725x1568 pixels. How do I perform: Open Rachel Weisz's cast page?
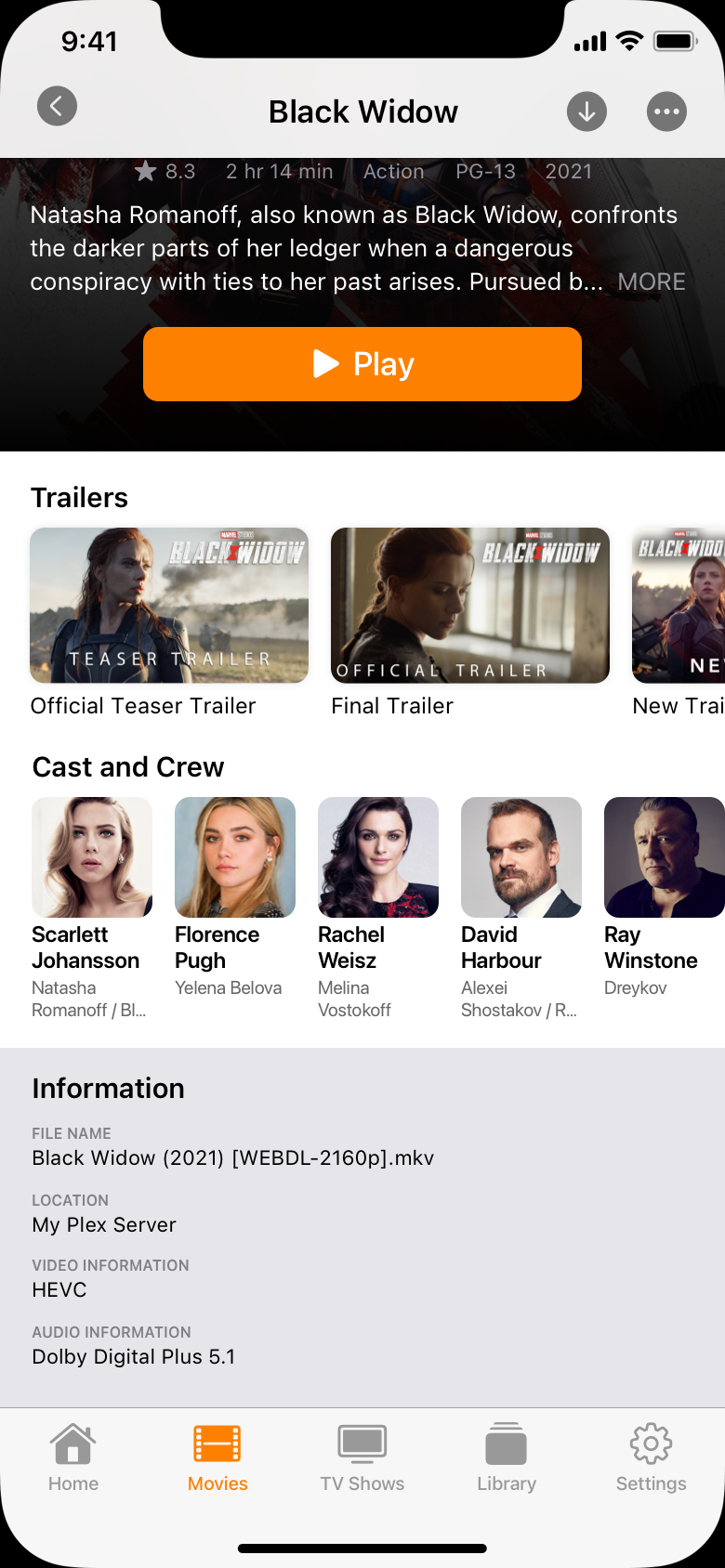[x=378, y=857]
